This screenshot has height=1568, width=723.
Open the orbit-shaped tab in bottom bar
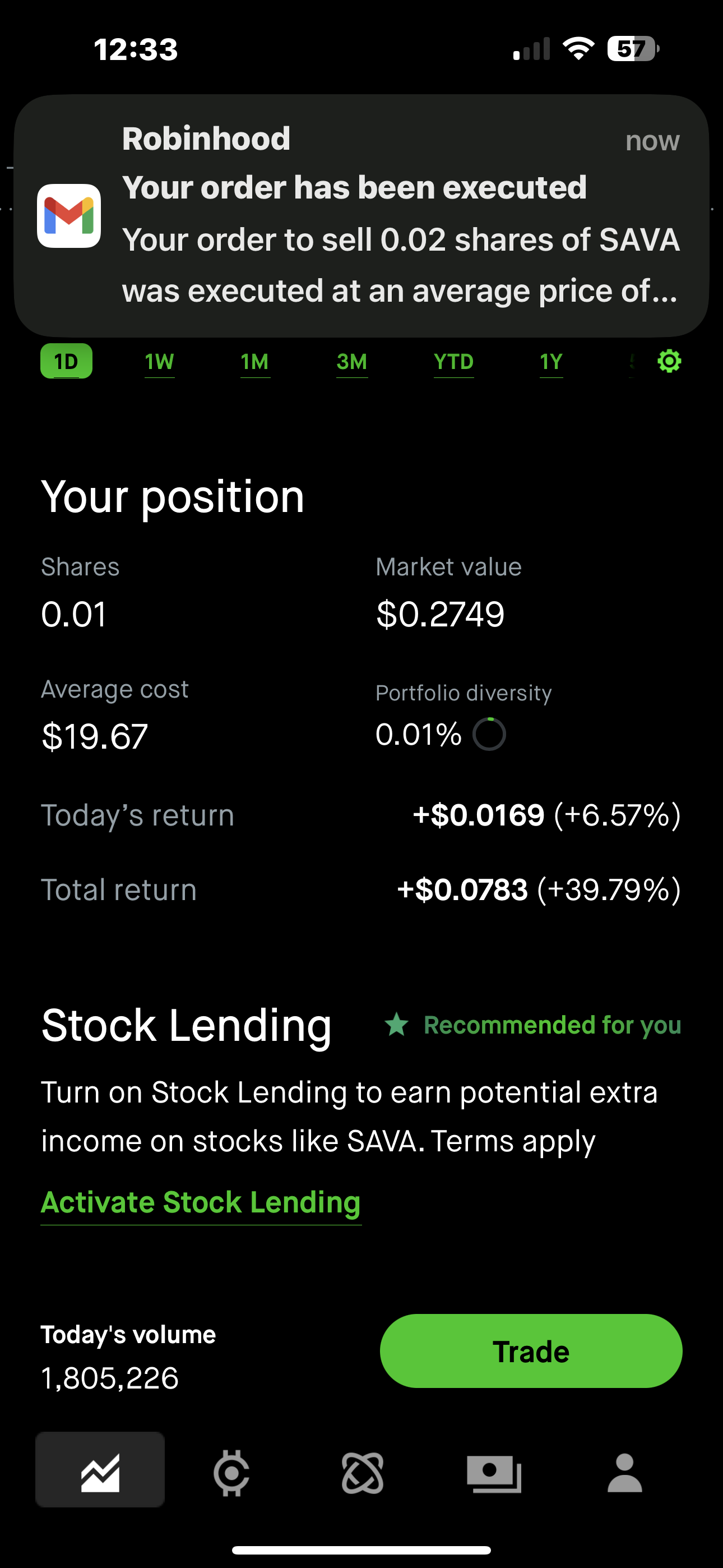(363, 1473)
